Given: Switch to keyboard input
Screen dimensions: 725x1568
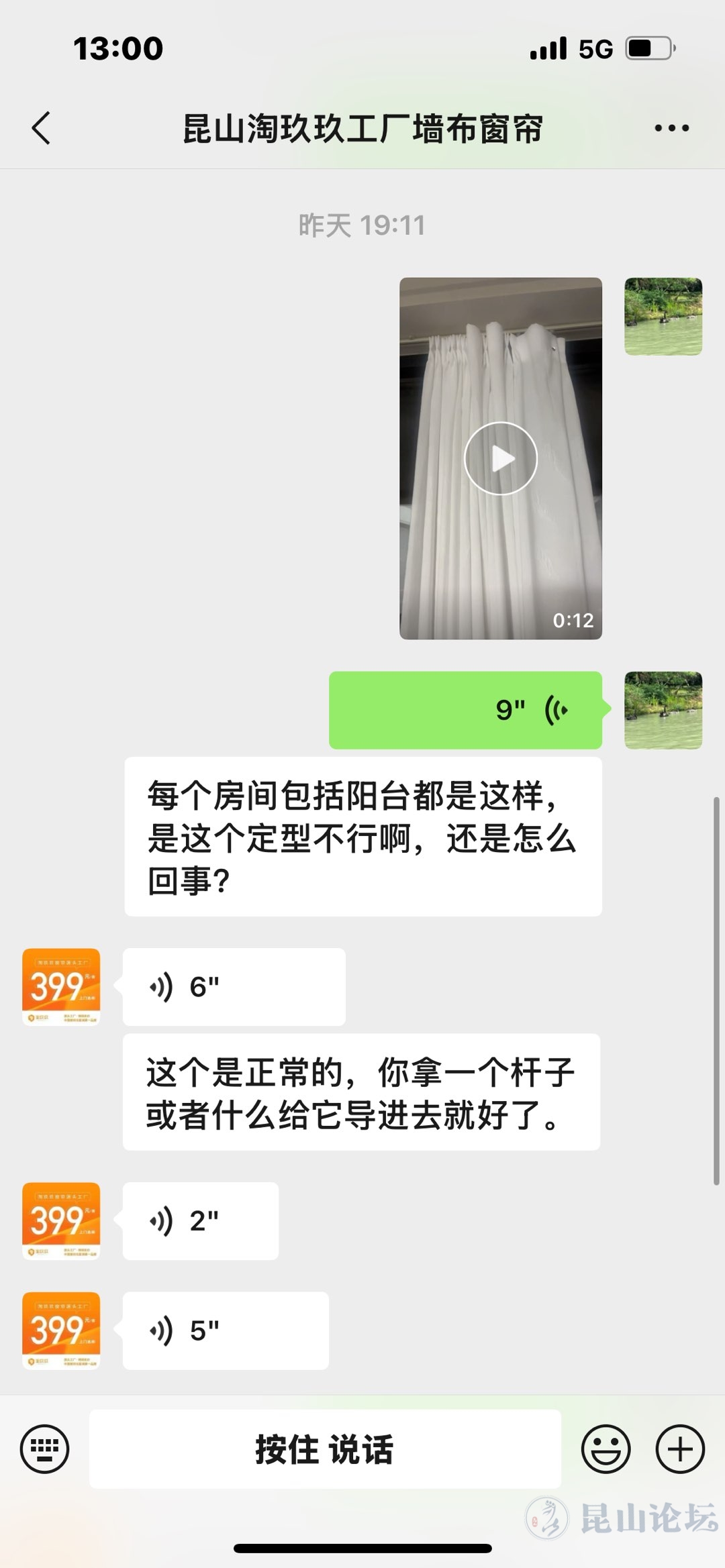Looking at the screenshot, I should [45, 1449].
